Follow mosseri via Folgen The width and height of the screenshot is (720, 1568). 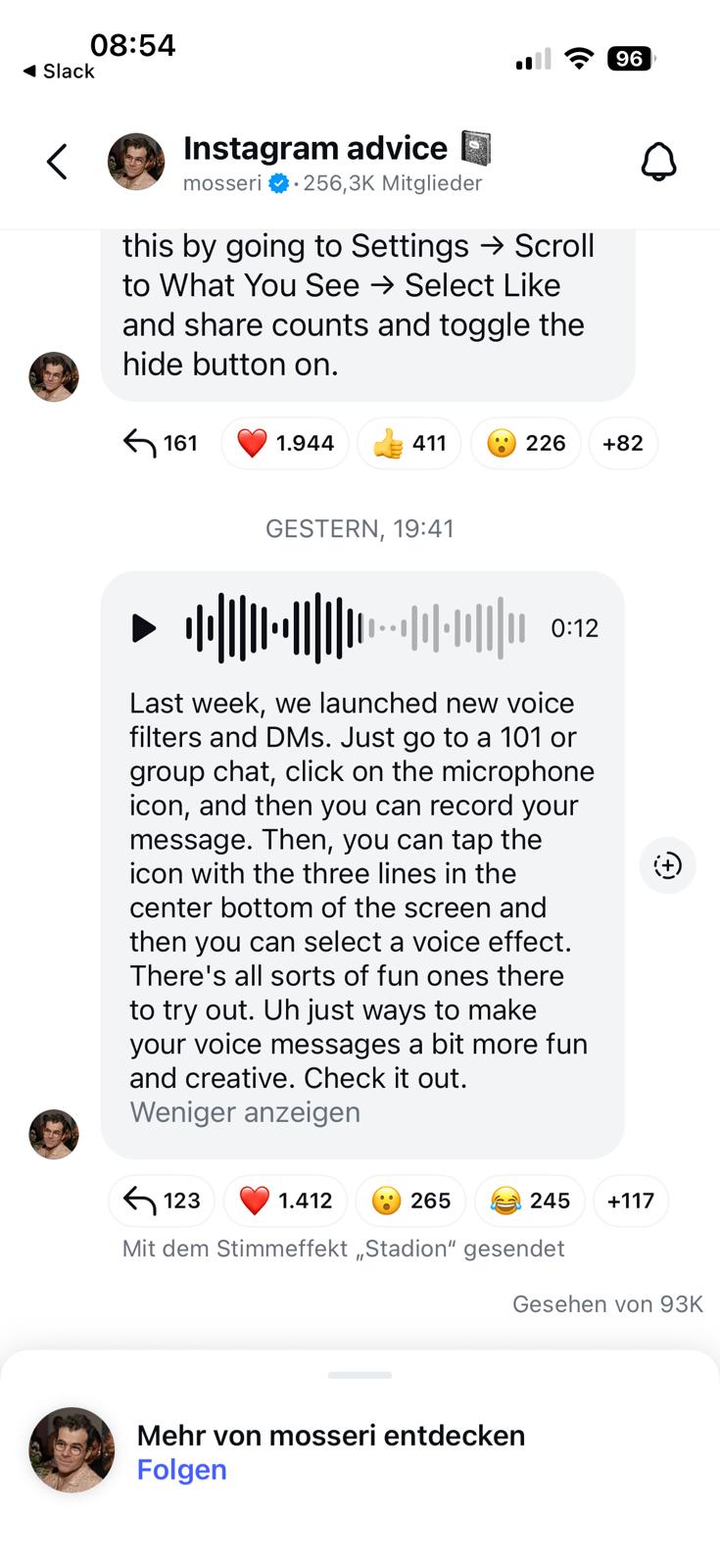[182, 1470]
